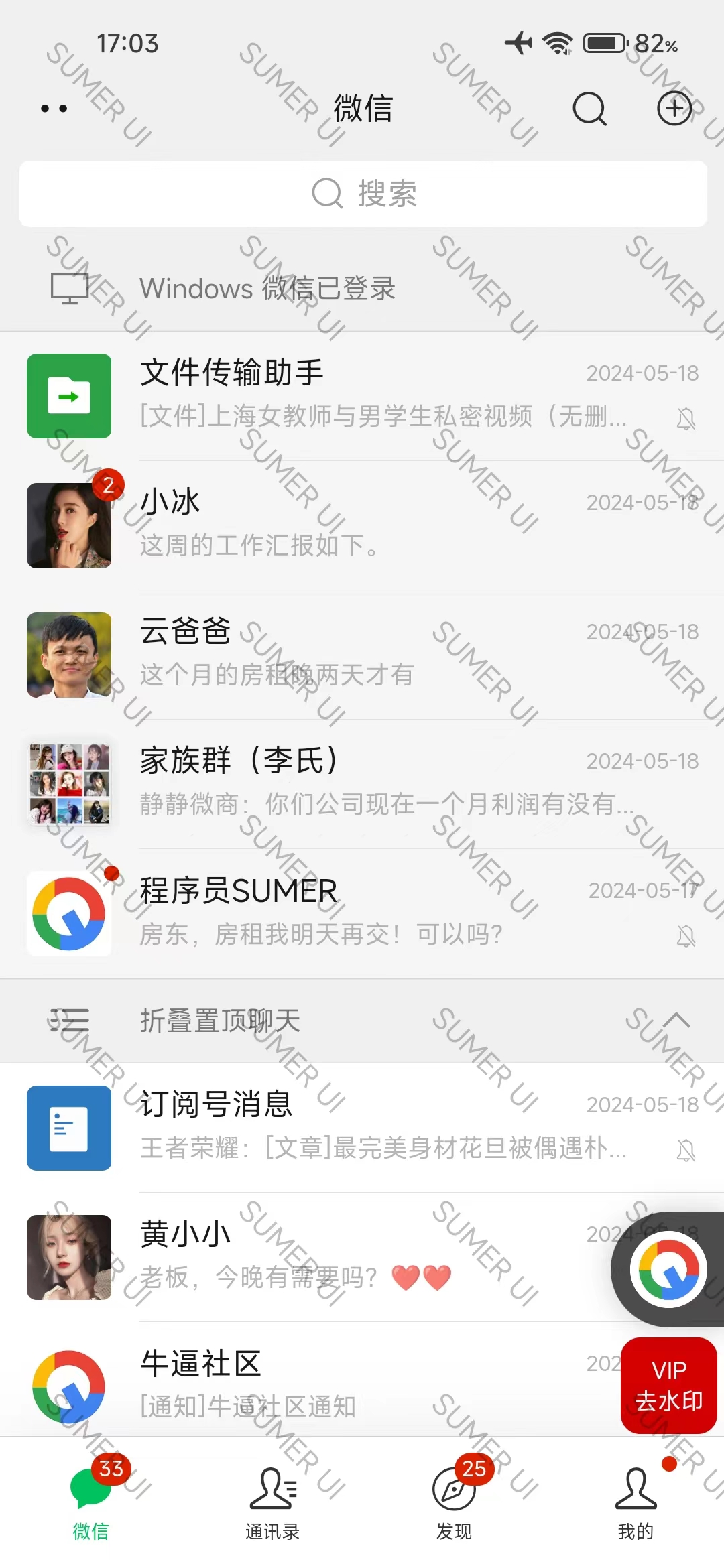Switch to the 我的 tab

tap(636, 1501)
